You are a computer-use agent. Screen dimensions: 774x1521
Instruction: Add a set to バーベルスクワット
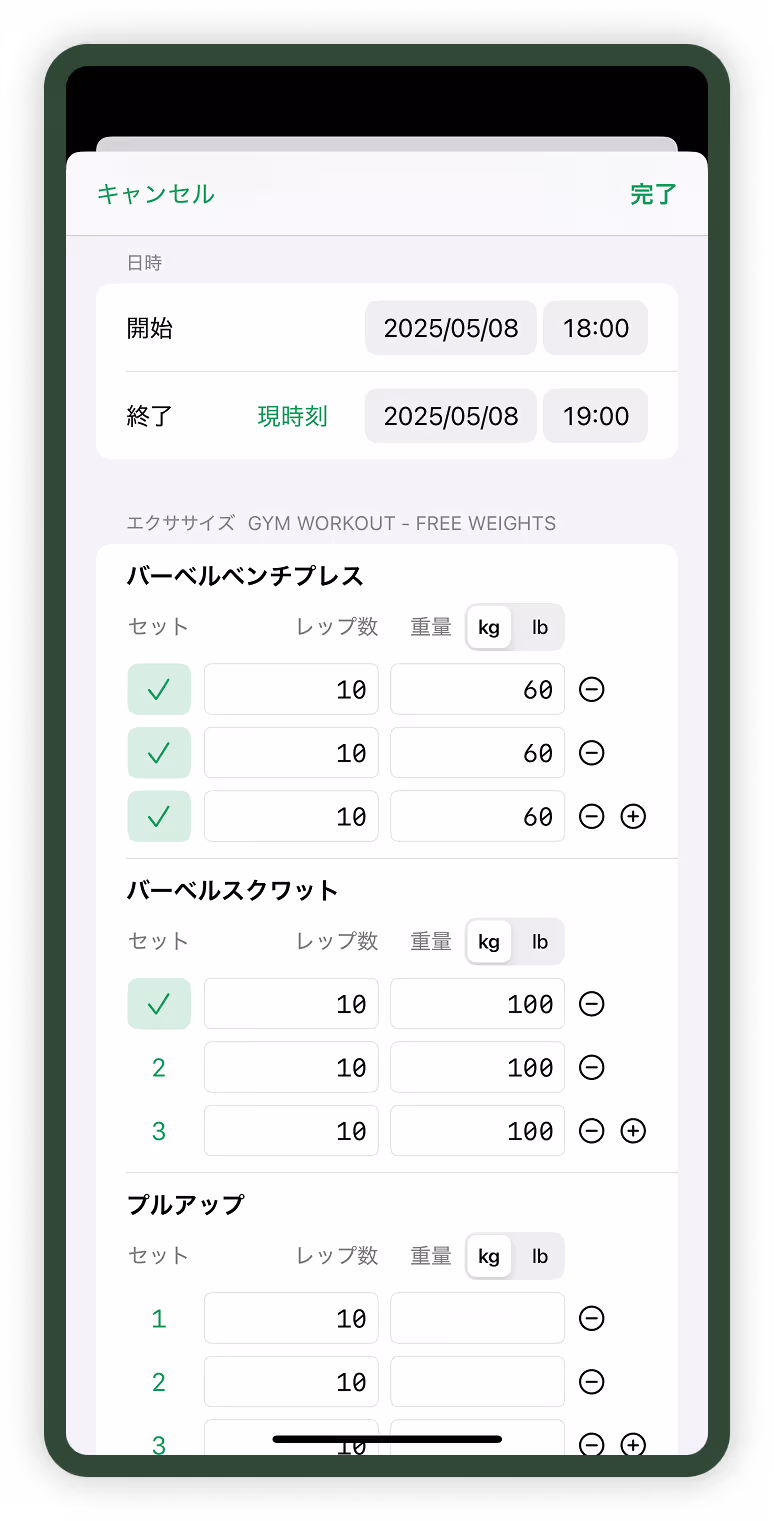633,1131
